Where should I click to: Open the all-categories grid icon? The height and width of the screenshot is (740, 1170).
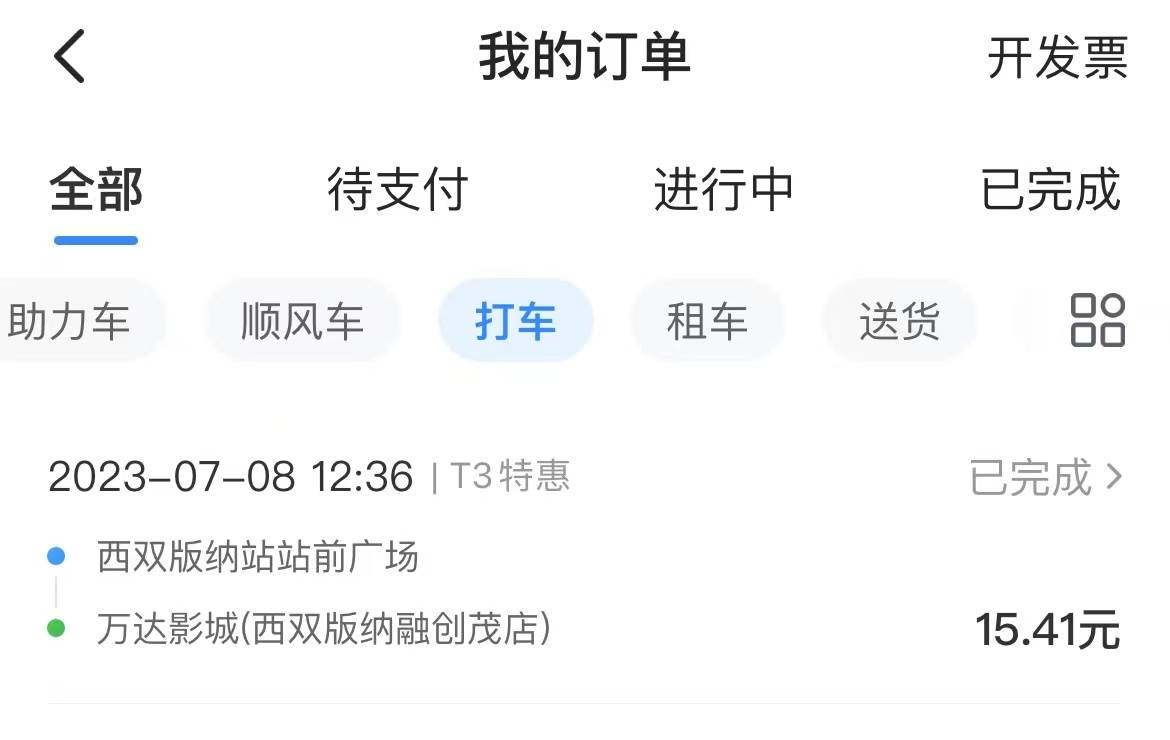[x=1097, y=320]
